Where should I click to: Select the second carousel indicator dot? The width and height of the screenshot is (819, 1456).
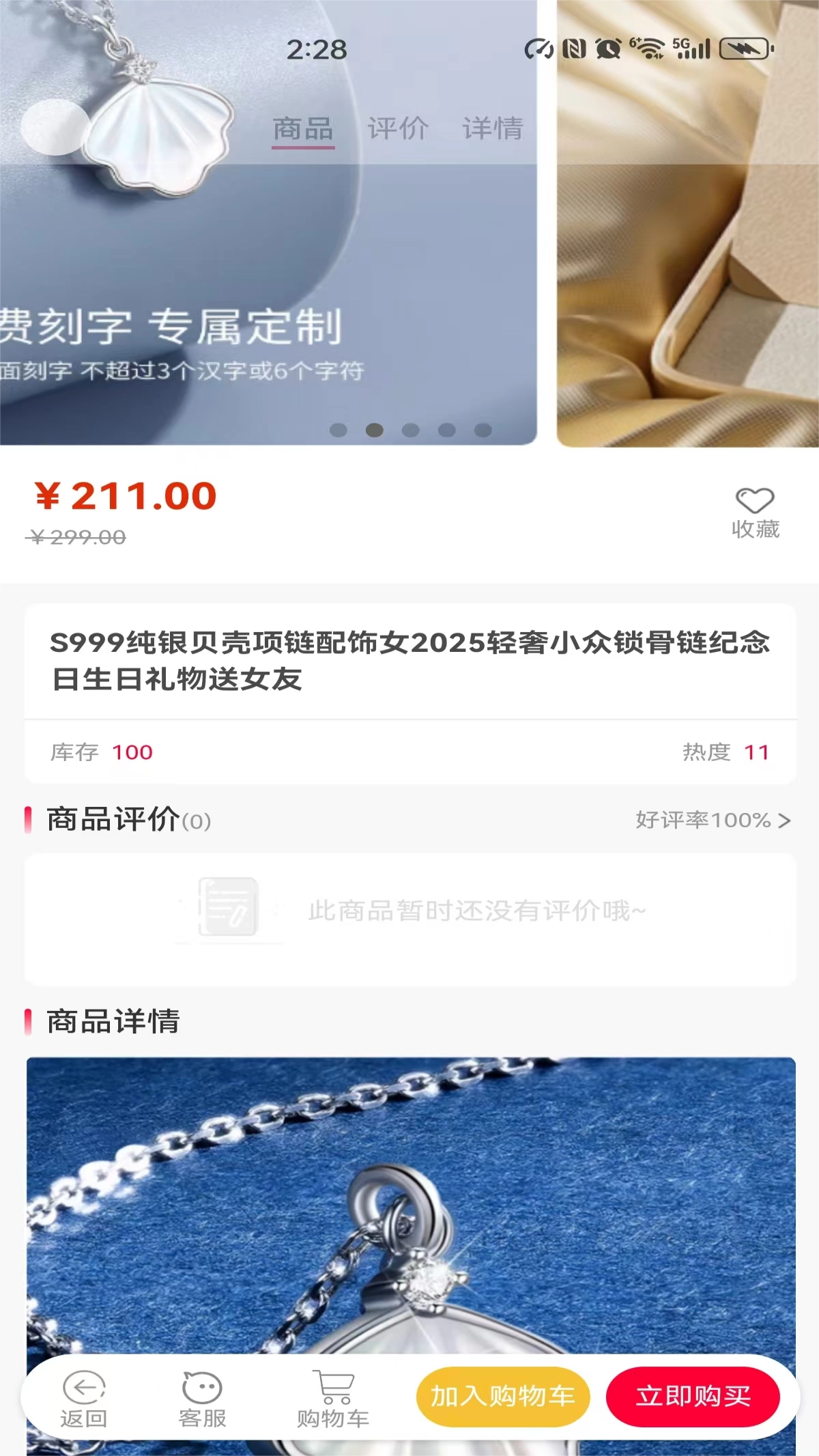tap(374, 431)
